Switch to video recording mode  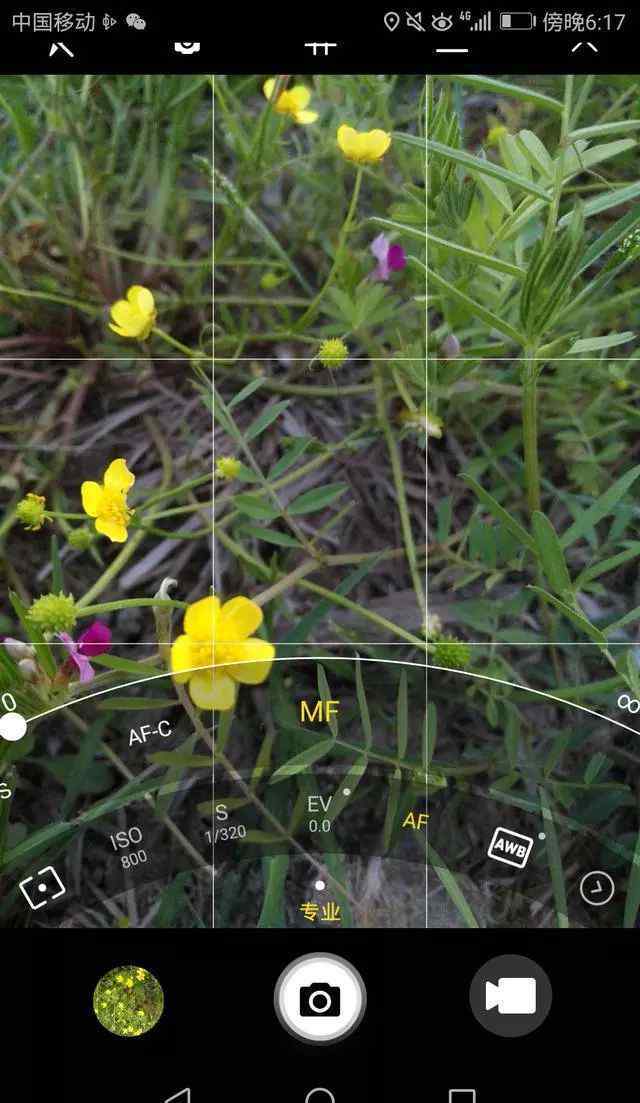511,996
